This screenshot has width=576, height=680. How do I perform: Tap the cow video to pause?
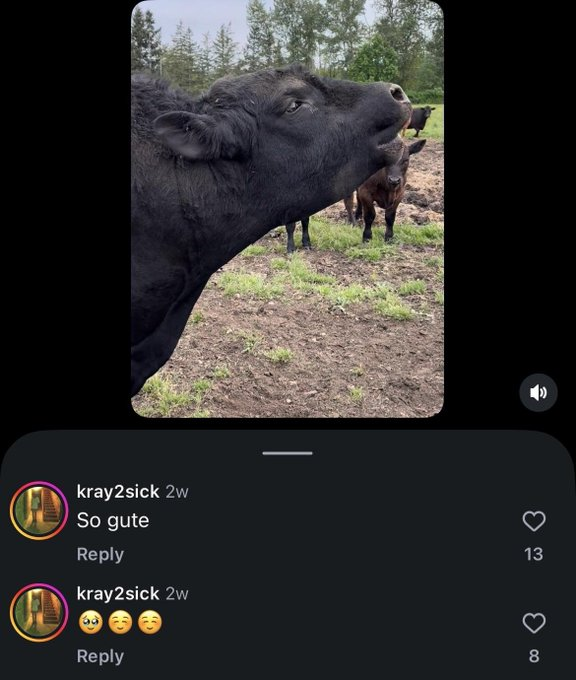[288, 209]
